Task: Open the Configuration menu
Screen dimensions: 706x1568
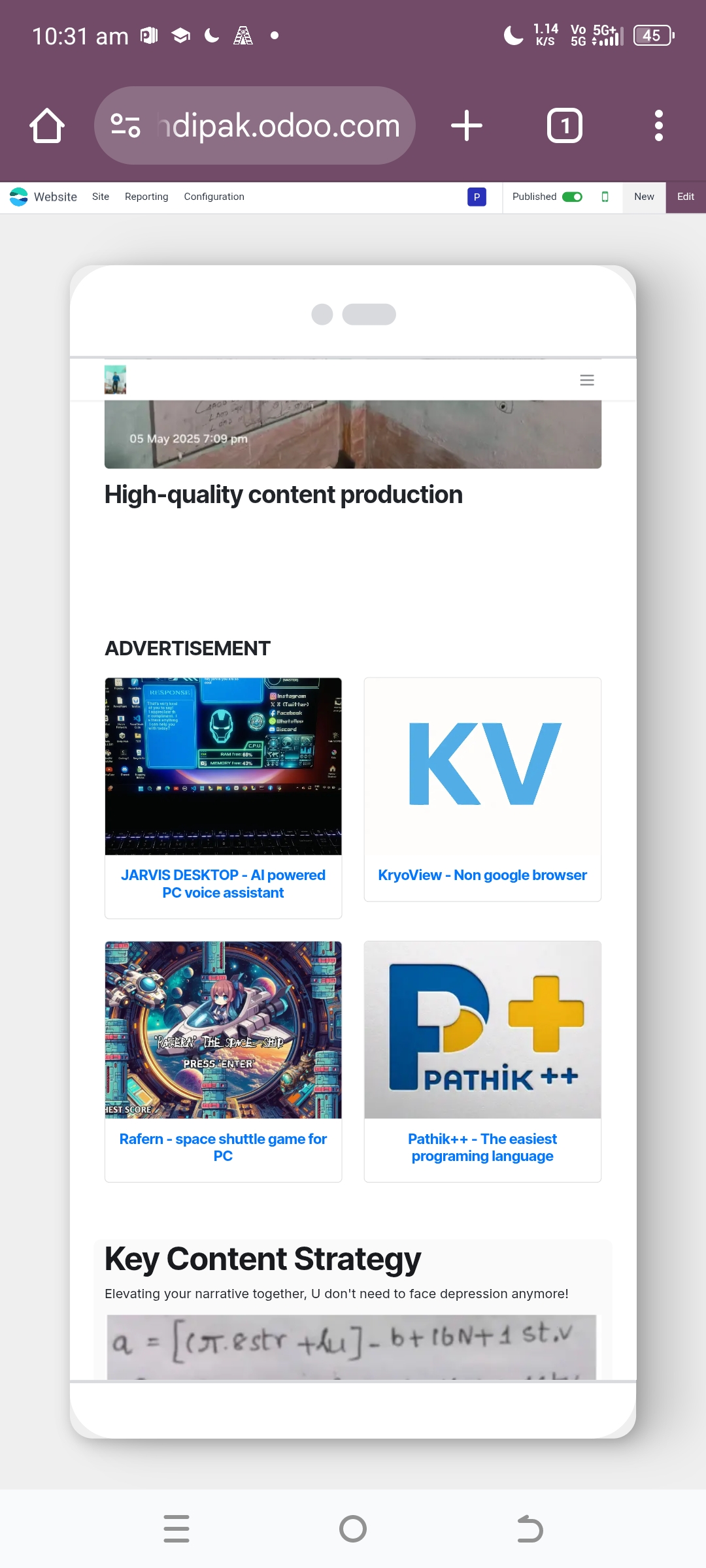Action: click(214, 197)
